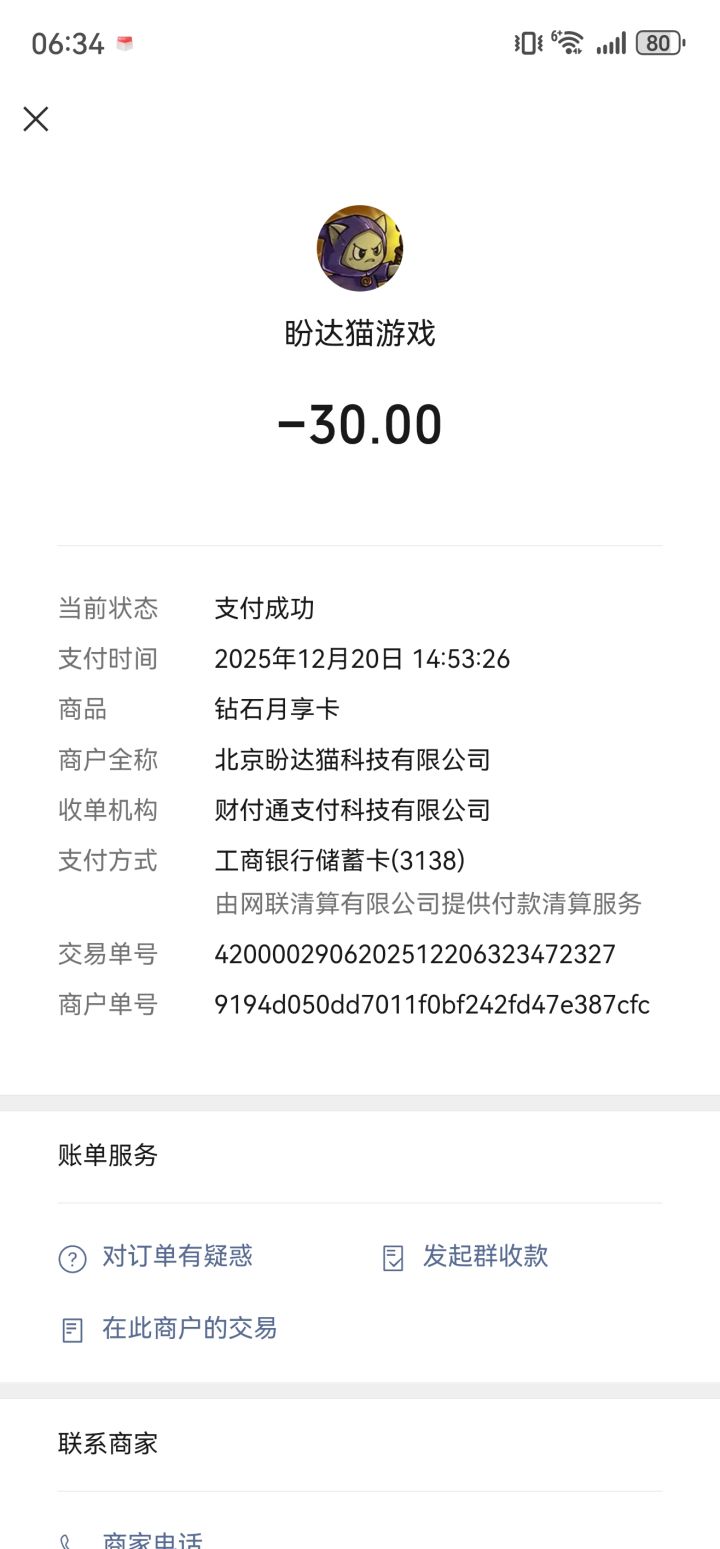
Task: Click the document icon beside 在此商户的交易
Action: (70, 1329)
